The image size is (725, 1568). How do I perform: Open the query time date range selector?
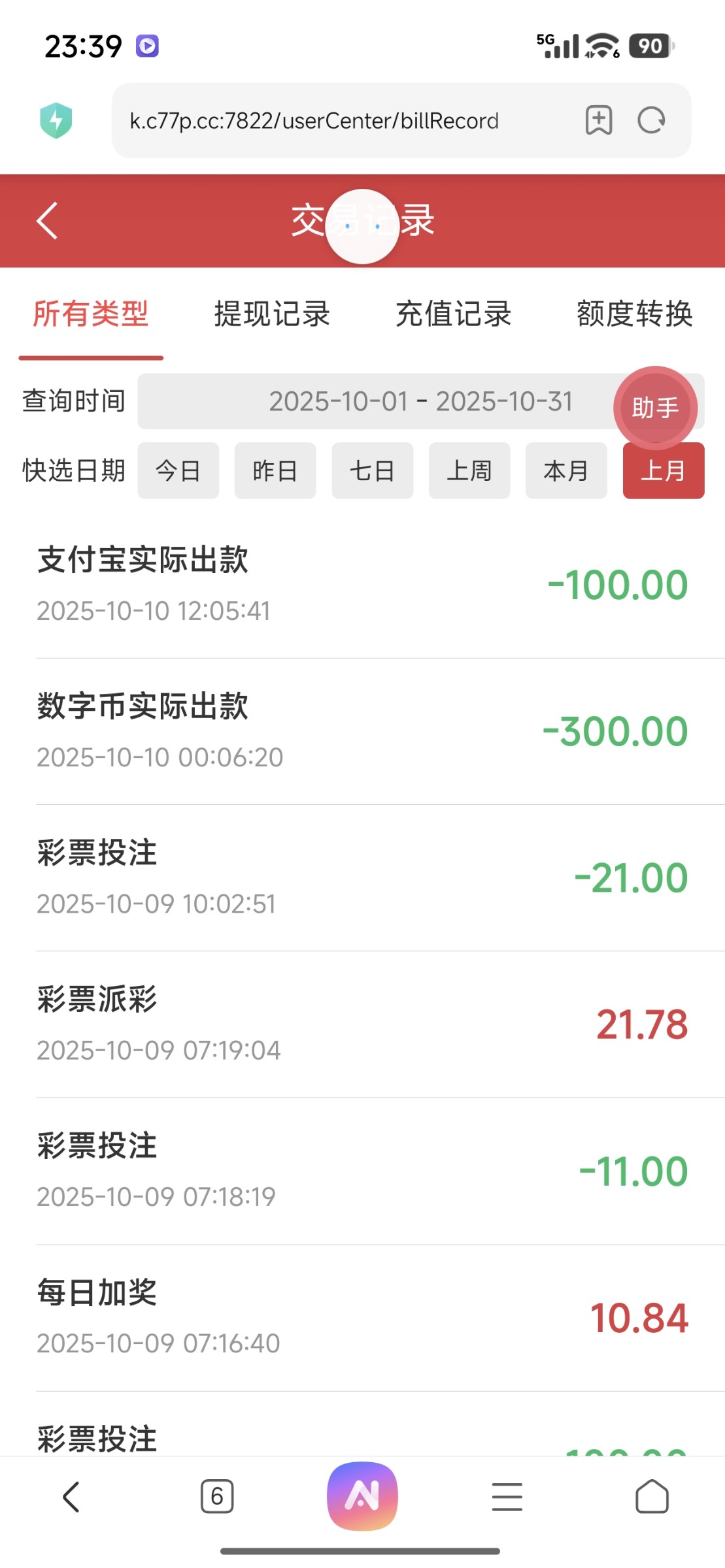coord(421,401)
